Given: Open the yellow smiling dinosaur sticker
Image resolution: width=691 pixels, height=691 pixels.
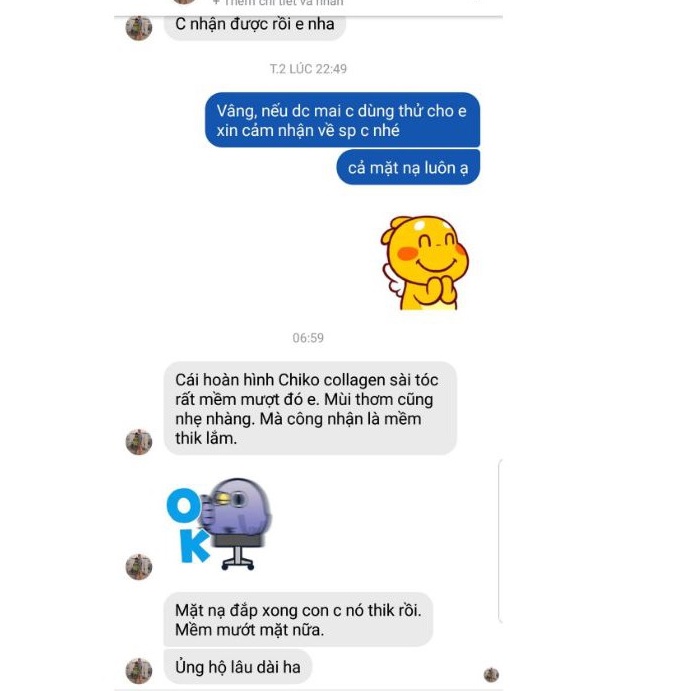Looking at the screenshot, I should click(424, 263).
